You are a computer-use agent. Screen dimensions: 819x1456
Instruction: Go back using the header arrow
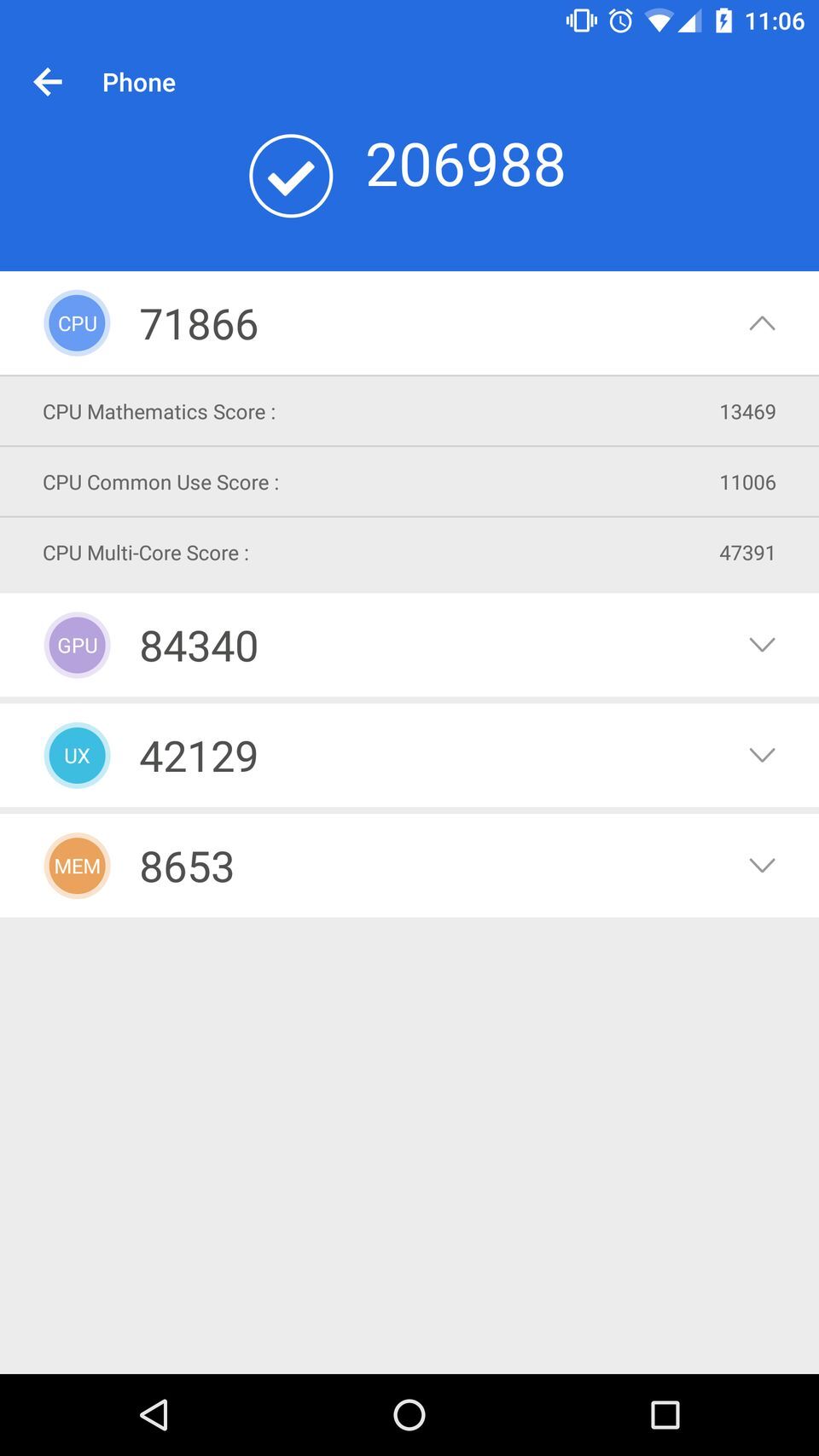click(48, 83)
